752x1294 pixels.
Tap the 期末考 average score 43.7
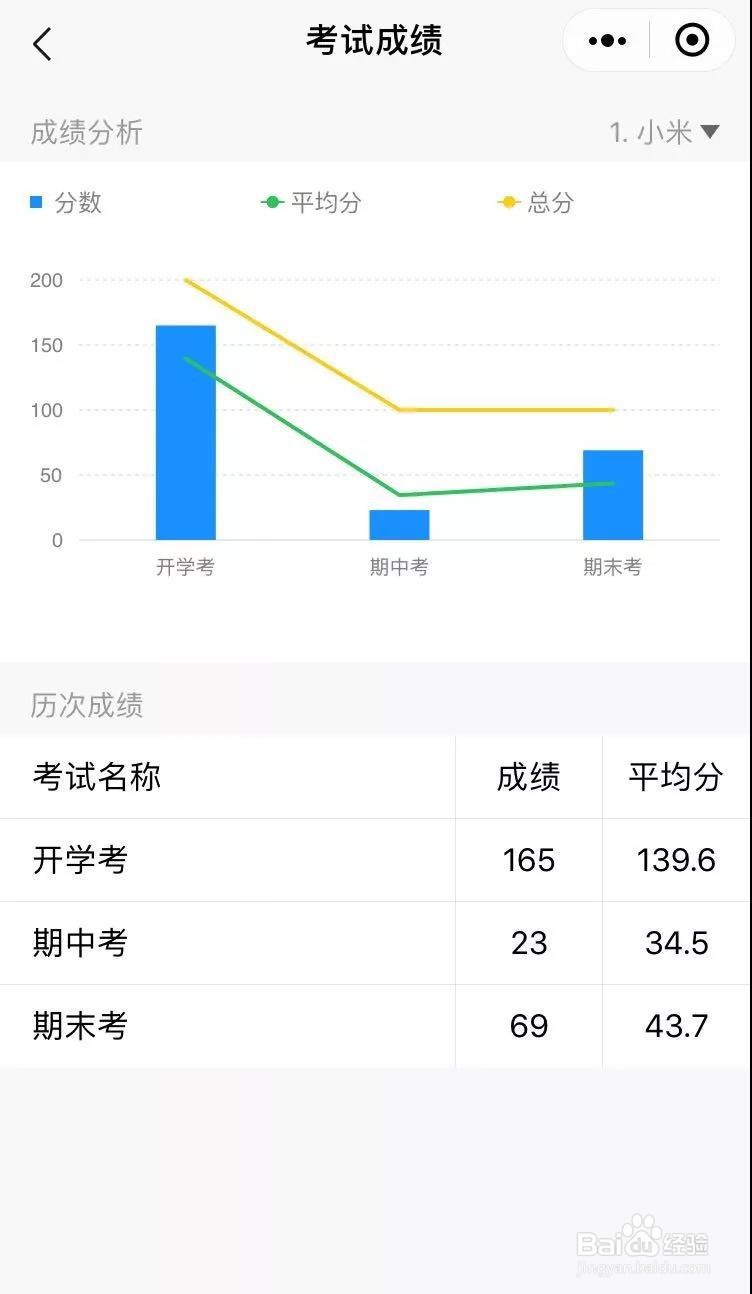click(676, 1025)
